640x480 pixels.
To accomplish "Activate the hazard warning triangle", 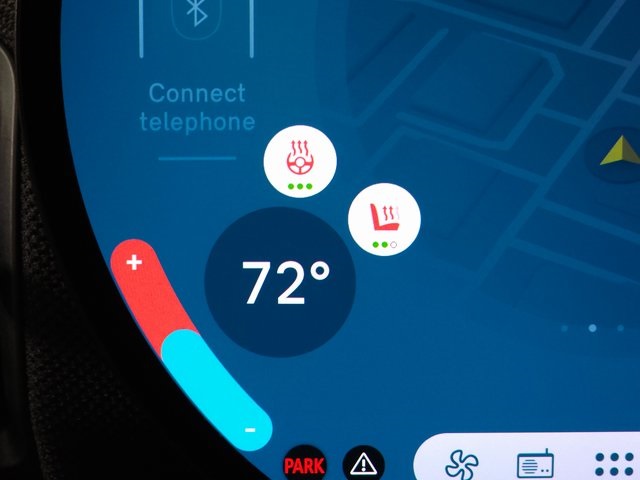I will (x=363, y=464).
